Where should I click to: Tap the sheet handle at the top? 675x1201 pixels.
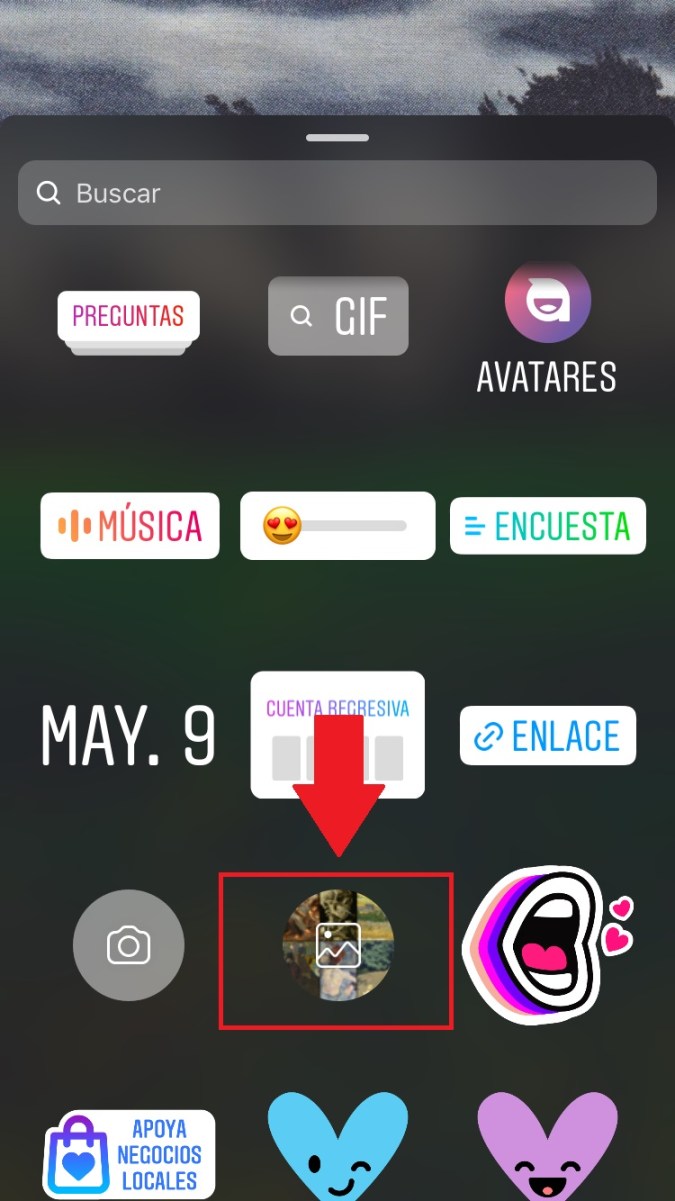pyautogui.click(x=337, y=137)
